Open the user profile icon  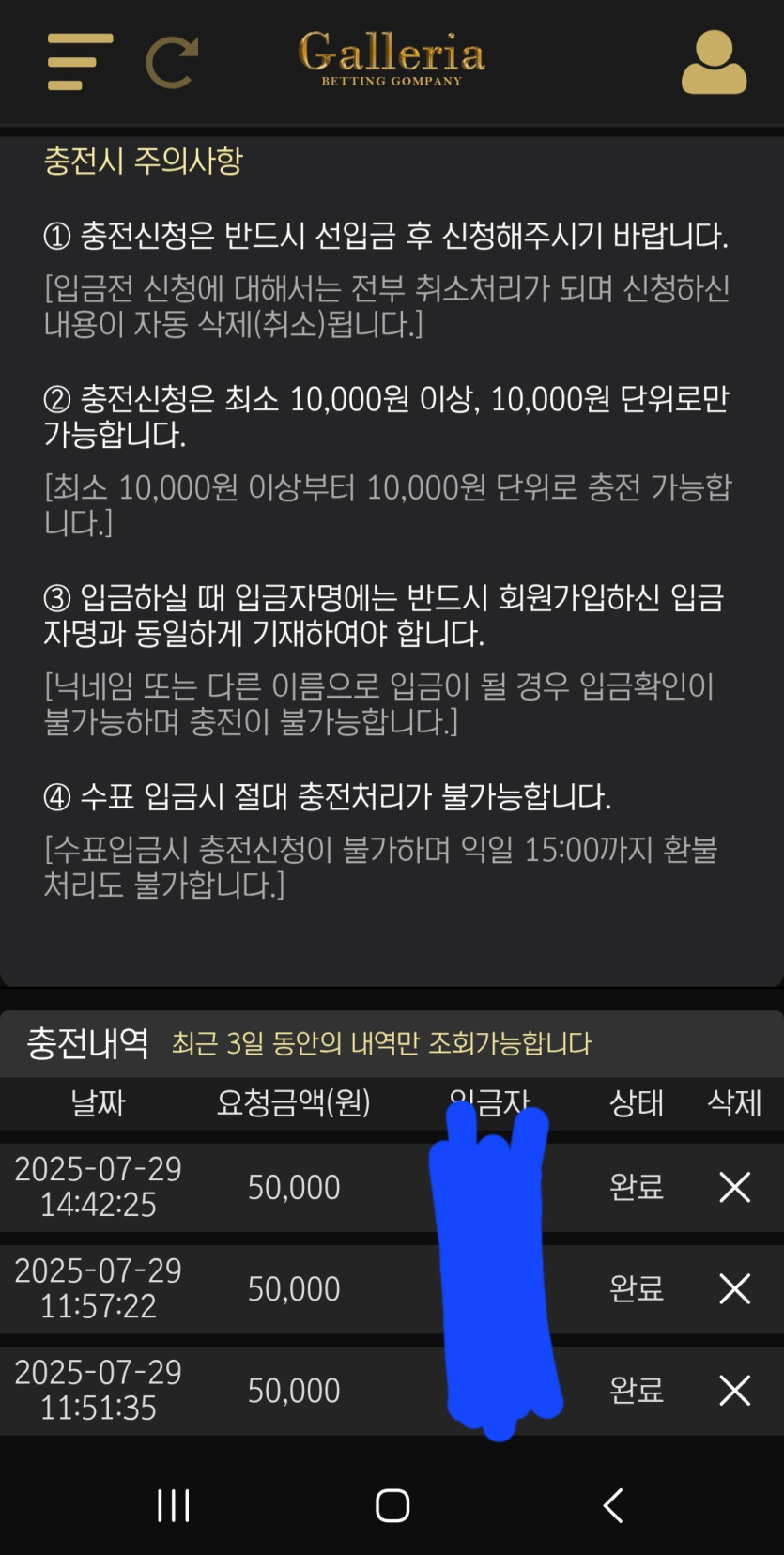click(714, 63)
